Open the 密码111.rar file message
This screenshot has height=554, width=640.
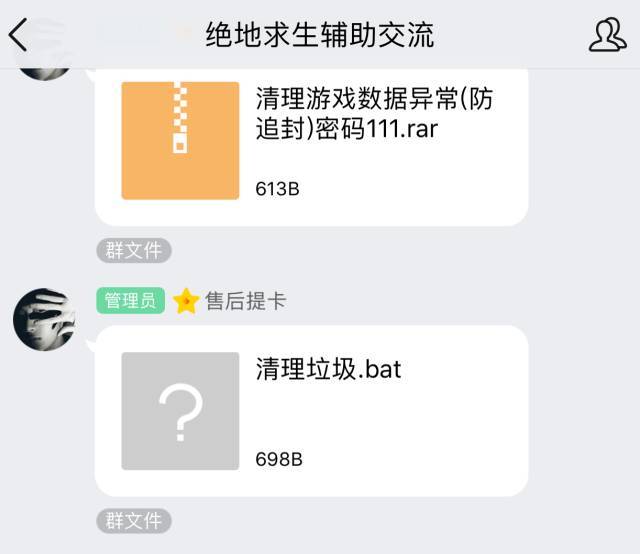(x=311, y=140)
